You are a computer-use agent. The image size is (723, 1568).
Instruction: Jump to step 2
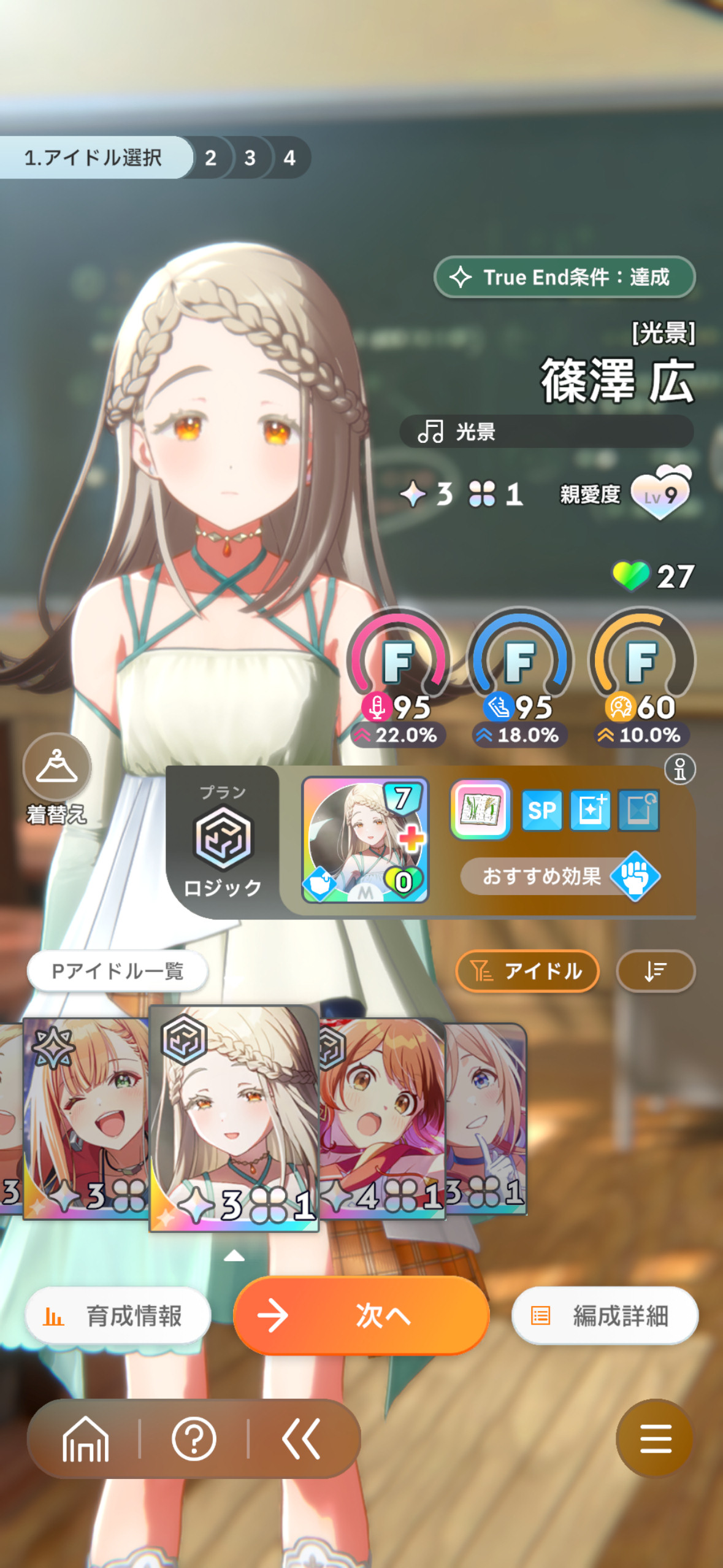click(x=210, y=158)
